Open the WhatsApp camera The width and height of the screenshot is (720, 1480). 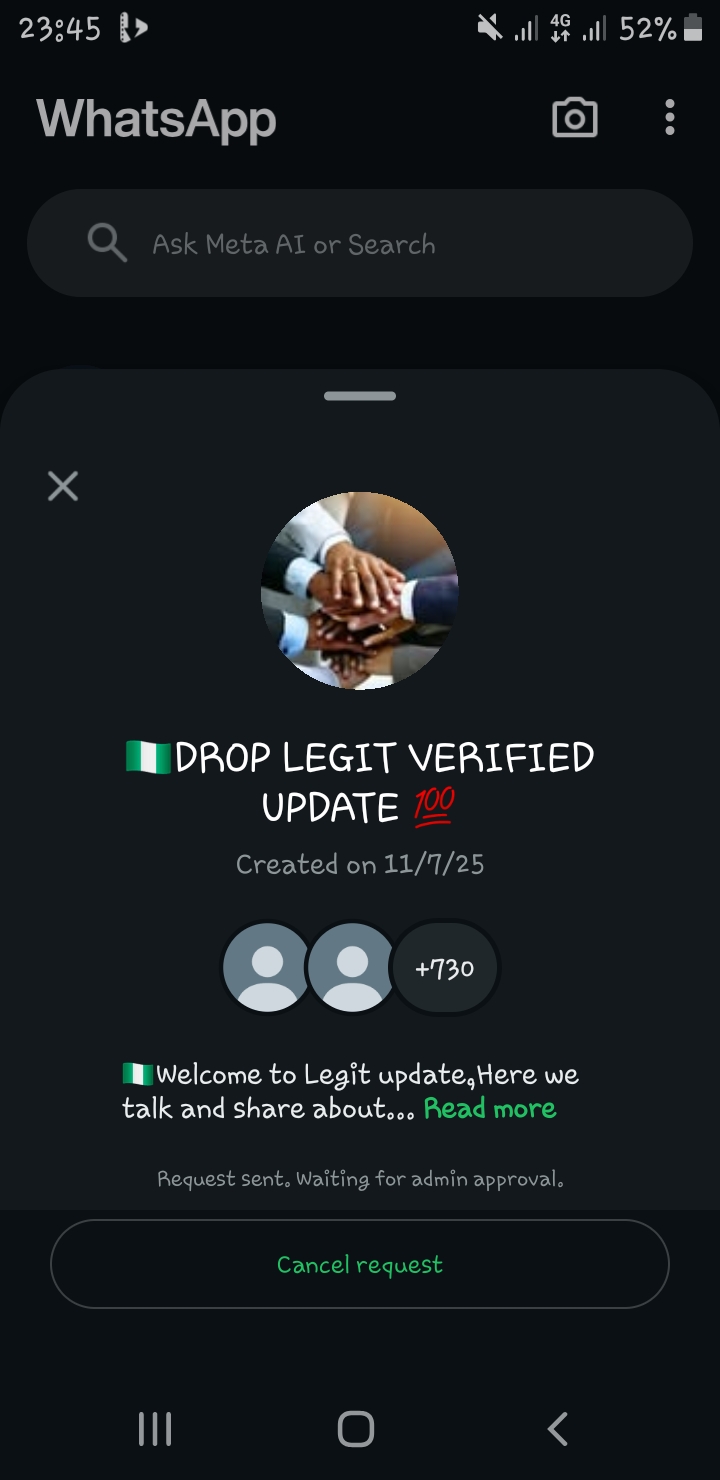point(575,118)
